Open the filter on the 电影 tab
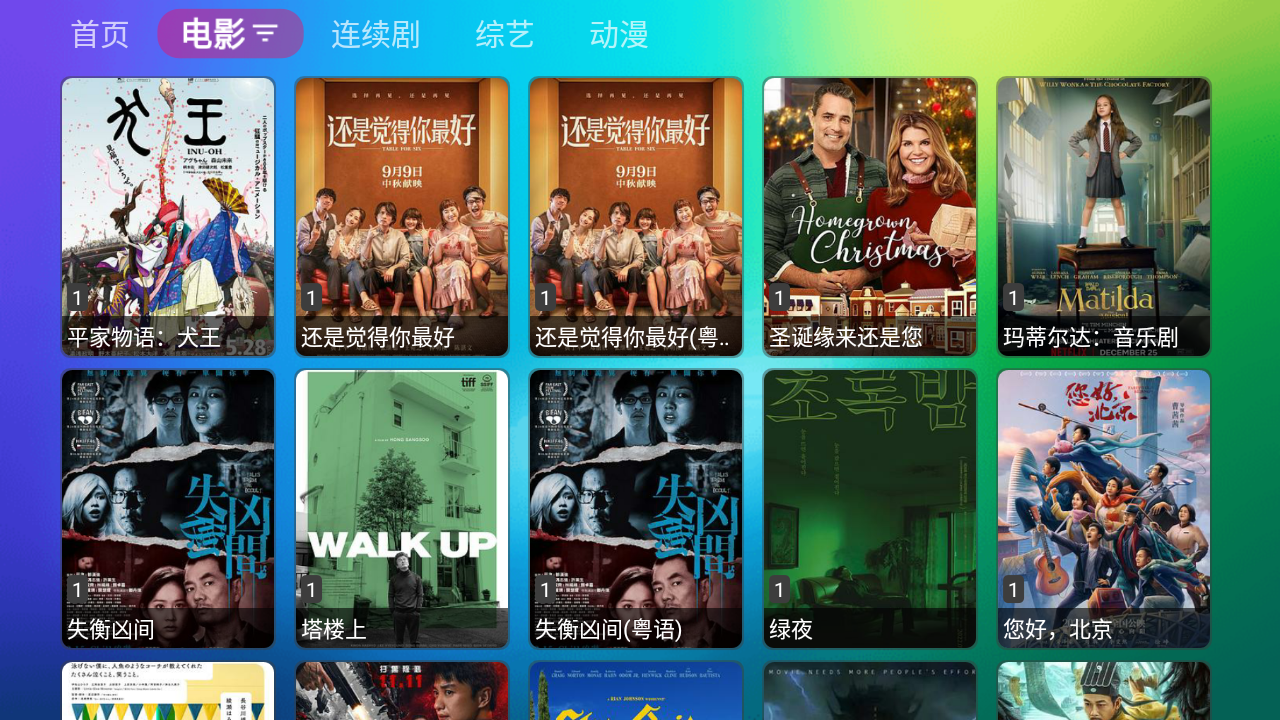The width and height of the screenshot is (1280, 720). pos(265,35)
